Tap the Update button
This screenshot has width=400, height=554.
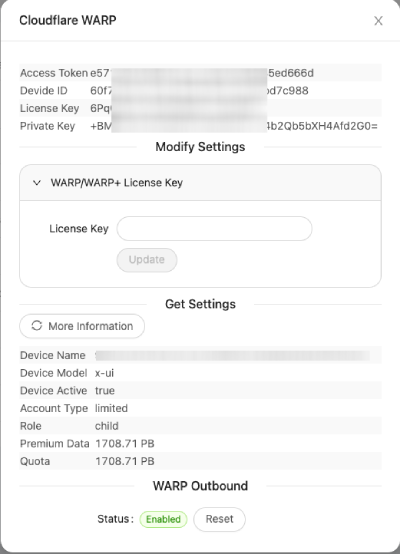tap(147, 260)
